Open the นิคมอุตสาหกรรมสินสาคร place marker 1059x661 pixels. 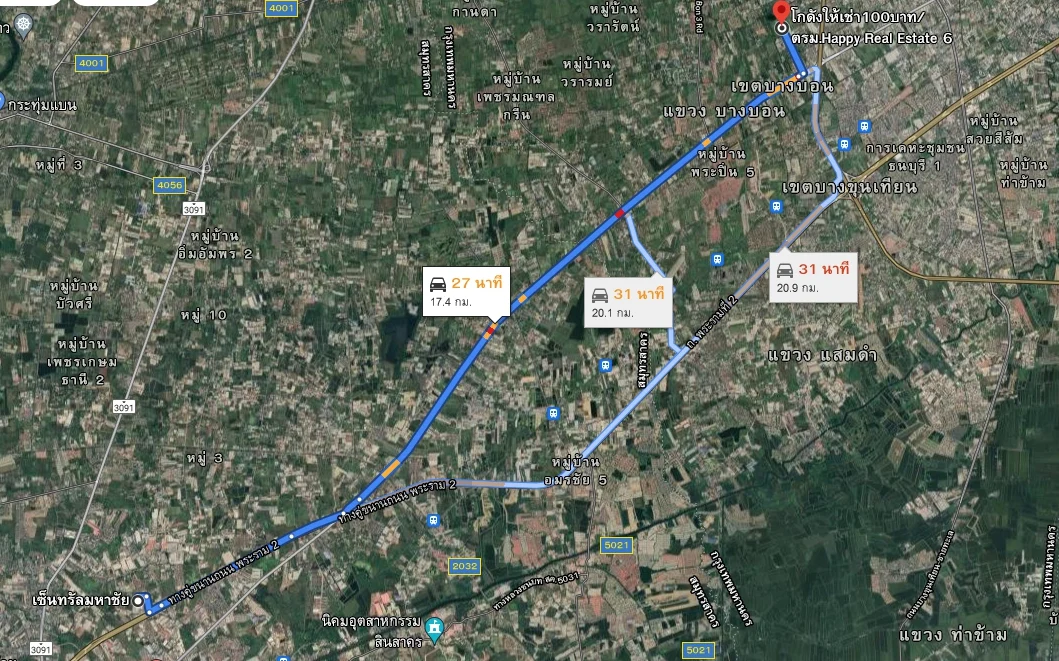[435, 627]
